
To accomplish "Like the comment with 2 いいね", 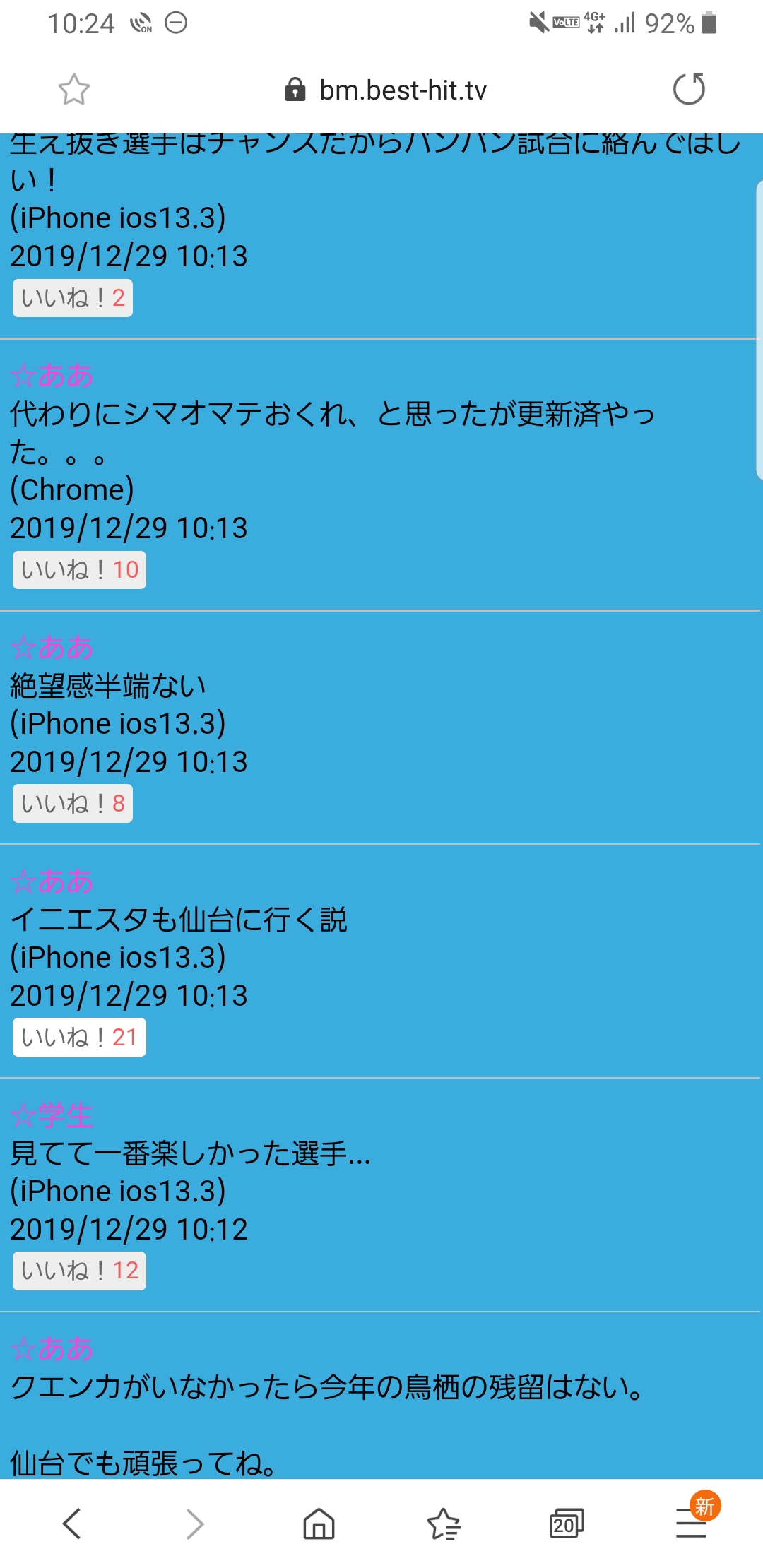I will [73, 298].
